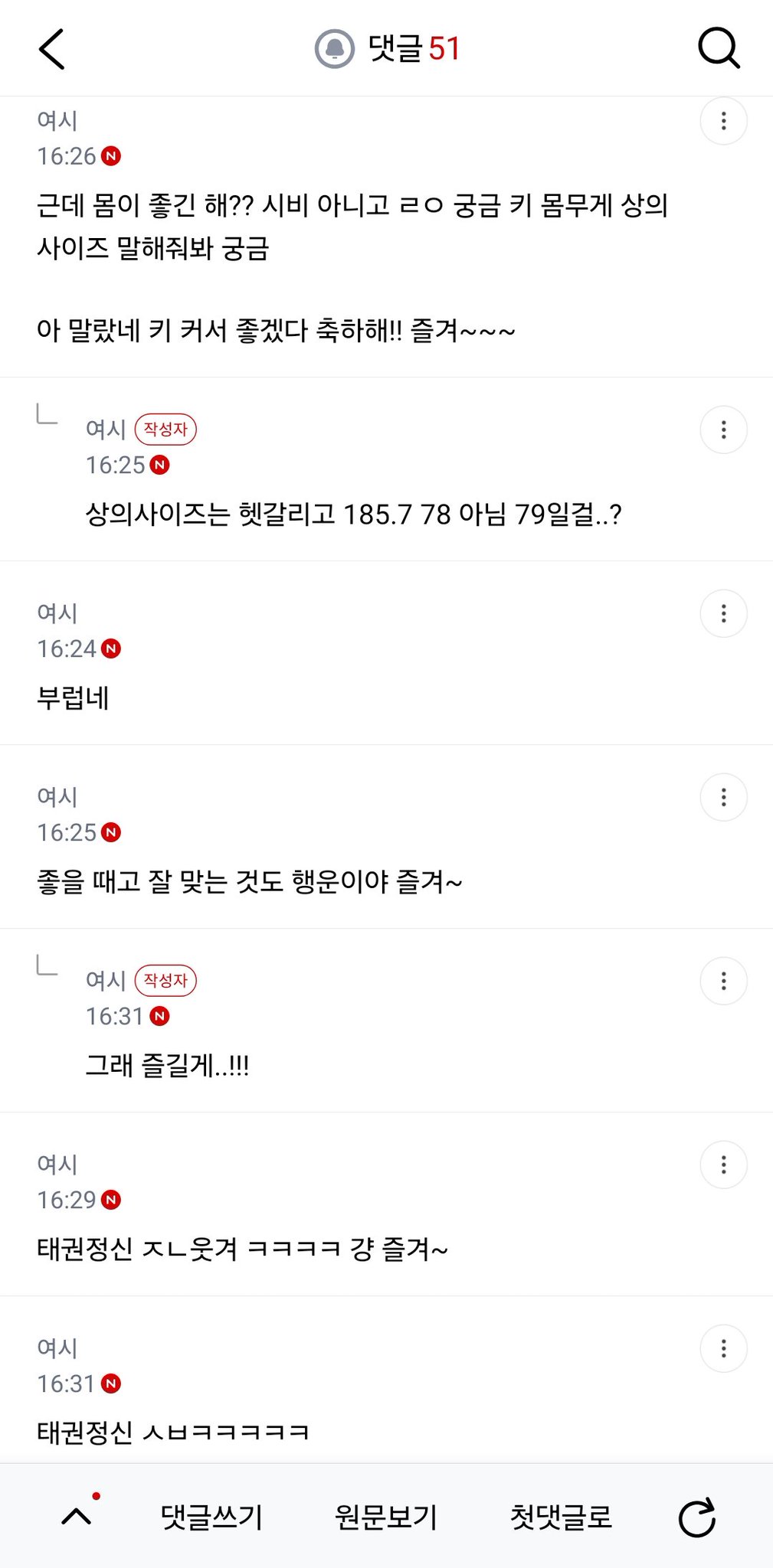Open options for the 태권정신 ㅈㄴ웃겨 comment

click(x=723, y=1165)
